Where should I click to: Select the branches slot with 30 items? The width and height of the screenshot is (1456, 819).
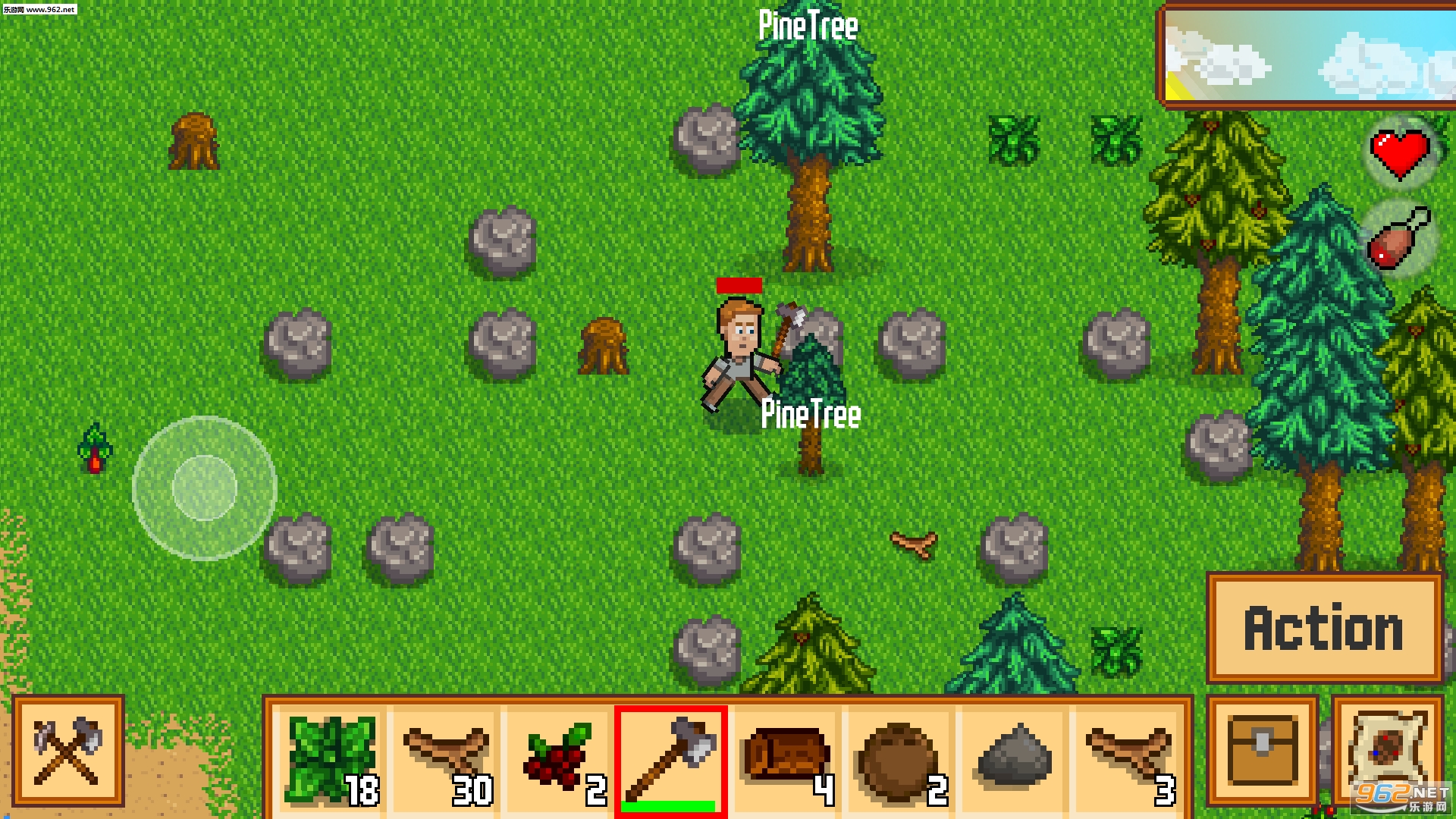(x=446, y=758)
